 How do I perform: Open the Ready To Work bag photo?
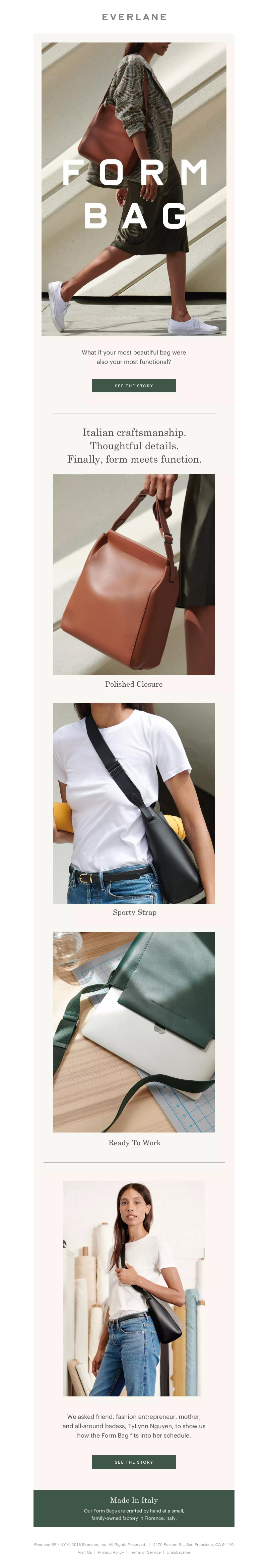133,1031
